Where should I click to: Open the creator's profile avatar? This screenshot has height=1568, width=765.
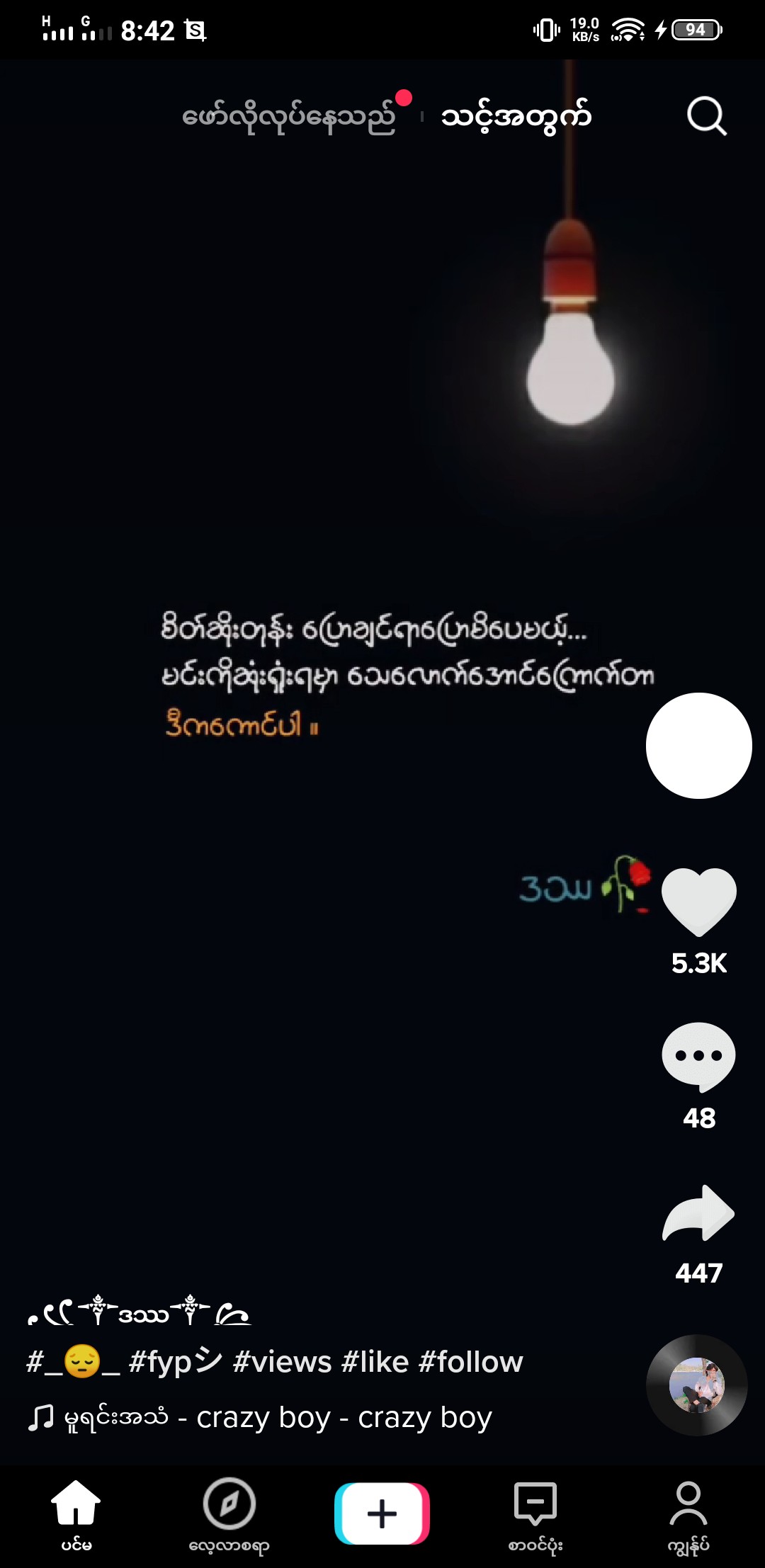pos(698,746)
